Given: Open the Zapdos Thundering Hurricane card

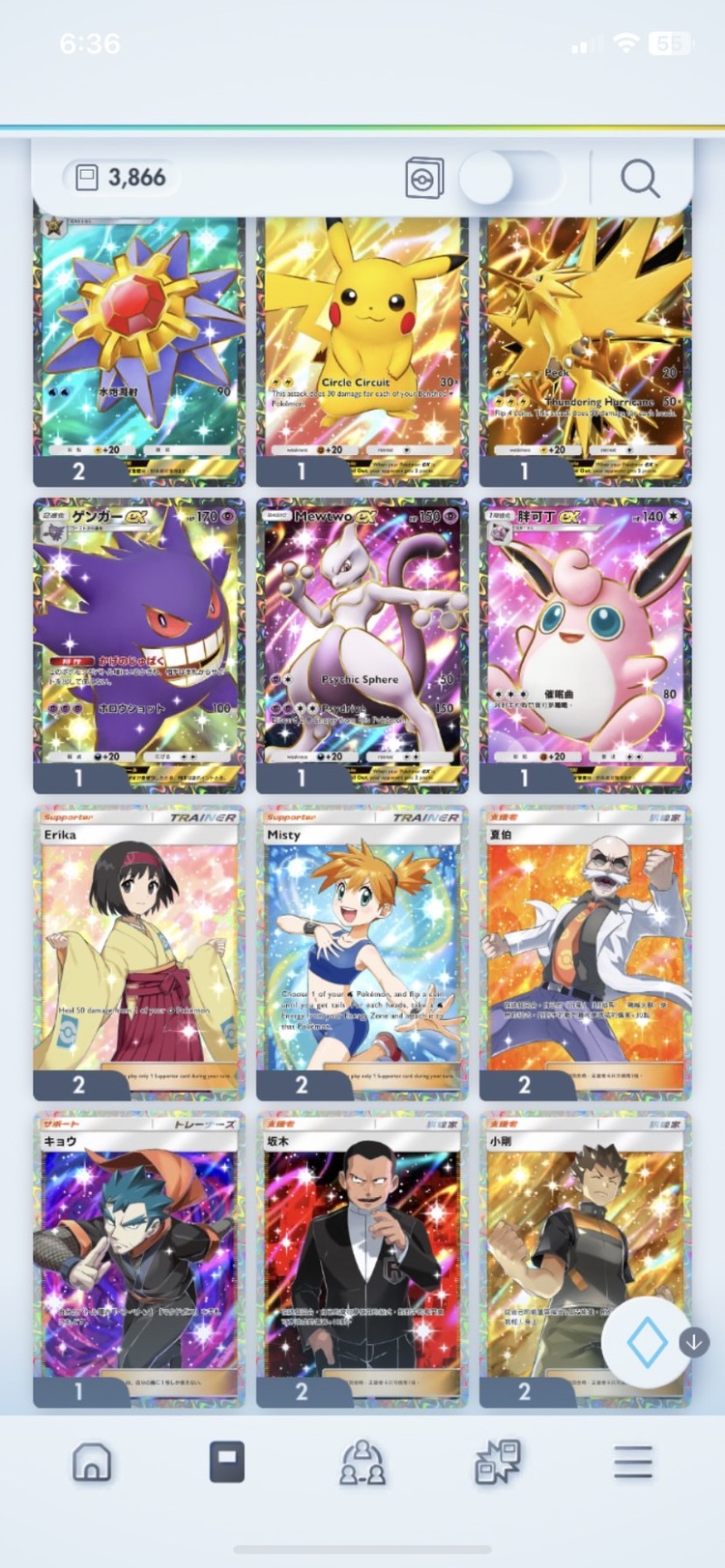Looking at the screenshot, I should pyautogui.click(x=586, y=338).
